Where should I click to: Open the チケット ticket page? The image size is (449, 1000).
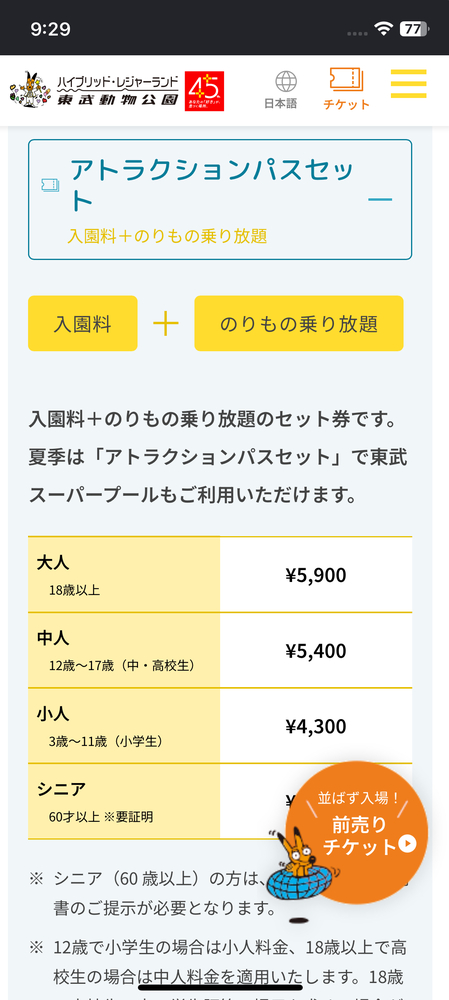[346, 90]
